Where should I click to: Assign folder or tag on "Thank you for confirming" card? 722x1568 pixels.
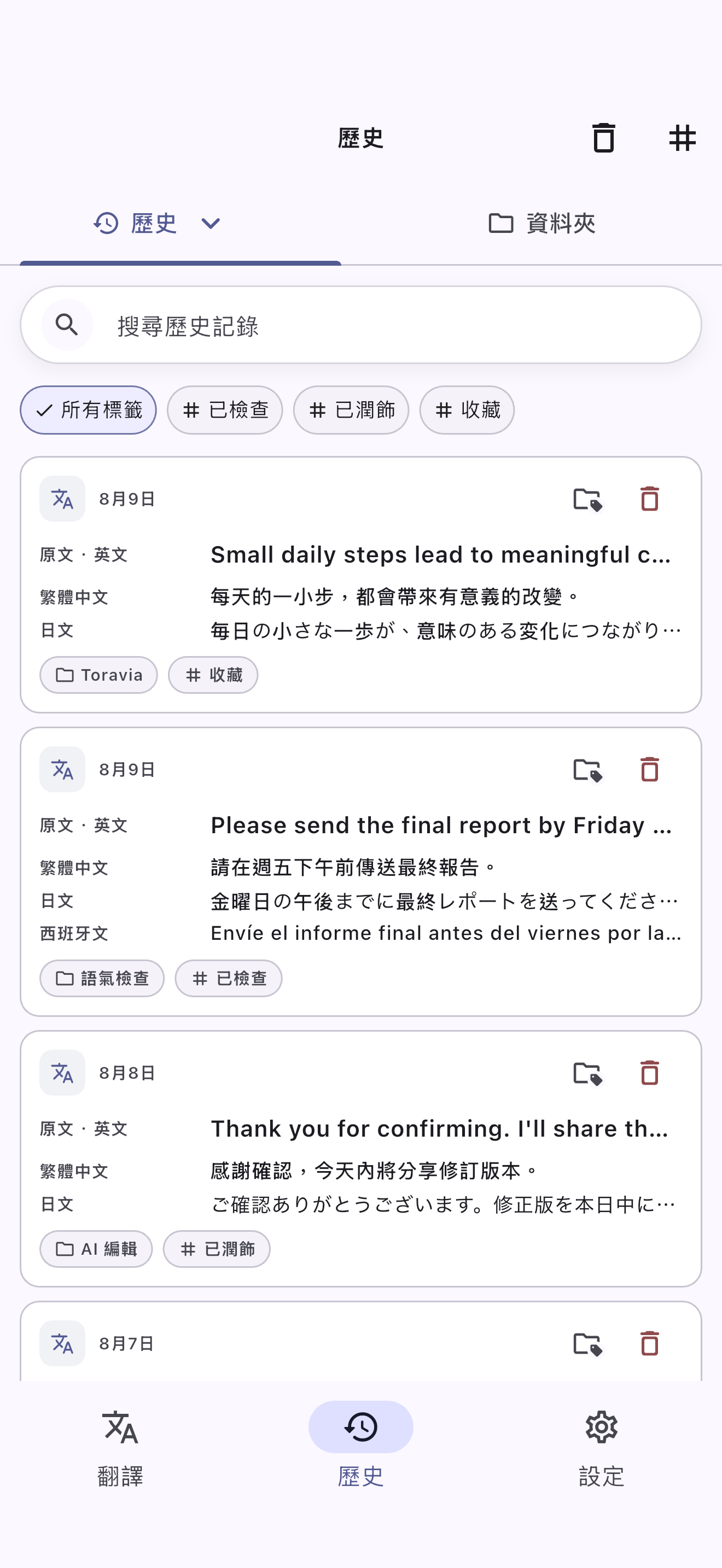point(587,1073)
